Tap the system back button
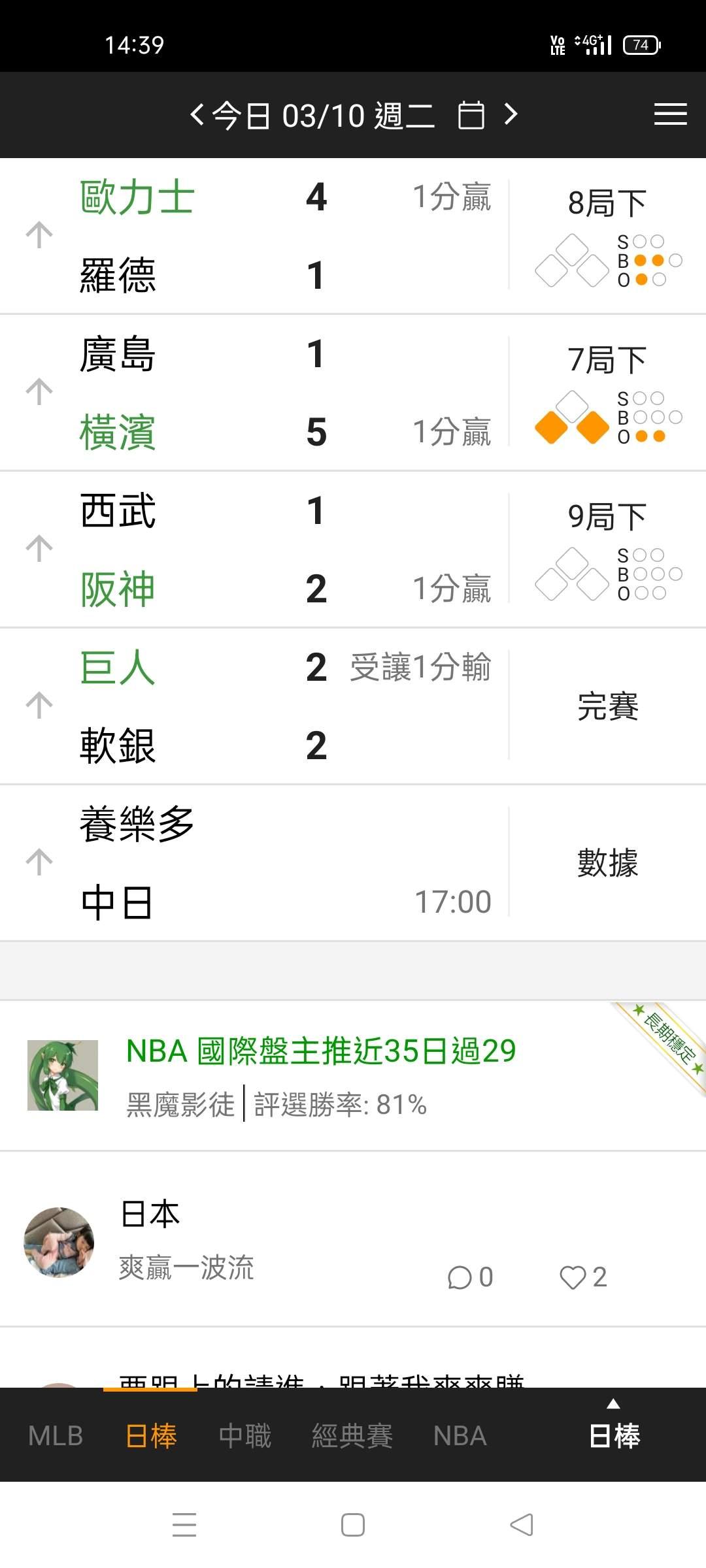The width and height of the screenshot is (706, 1568). pos(522,1525)
